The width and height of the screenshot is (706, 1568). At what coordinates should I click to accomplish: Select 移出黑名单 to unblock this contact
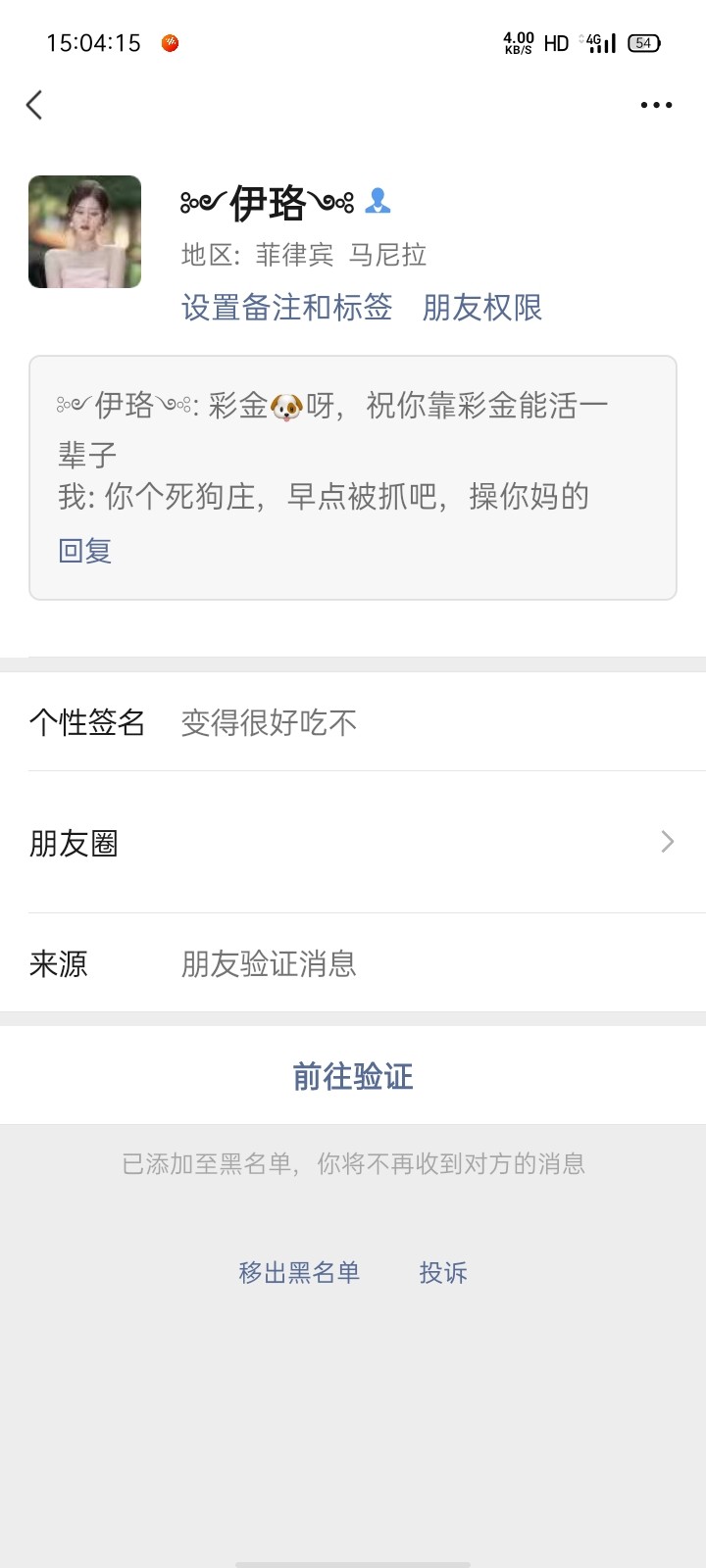299,1272
